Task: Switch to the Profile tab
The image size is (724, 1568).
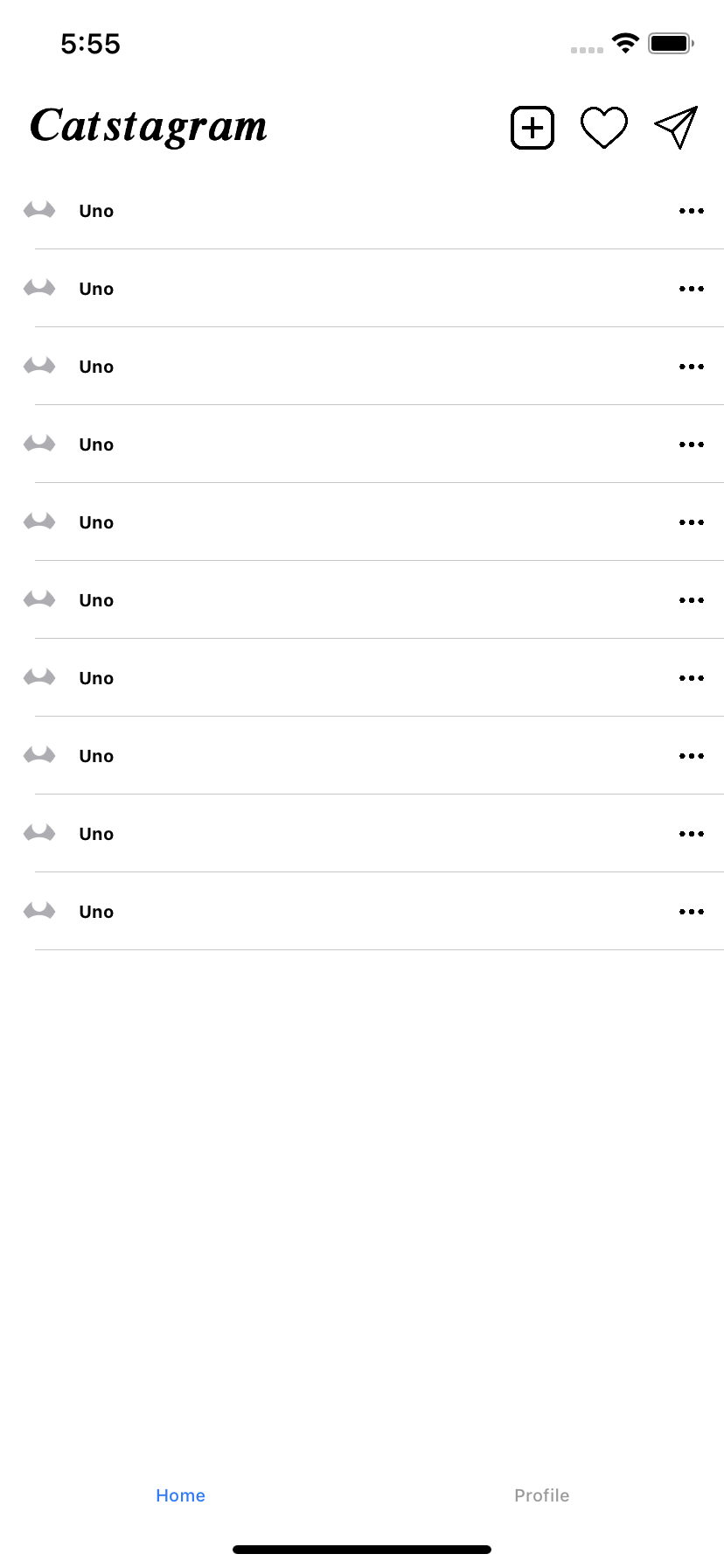Action: pos(541,1495)
